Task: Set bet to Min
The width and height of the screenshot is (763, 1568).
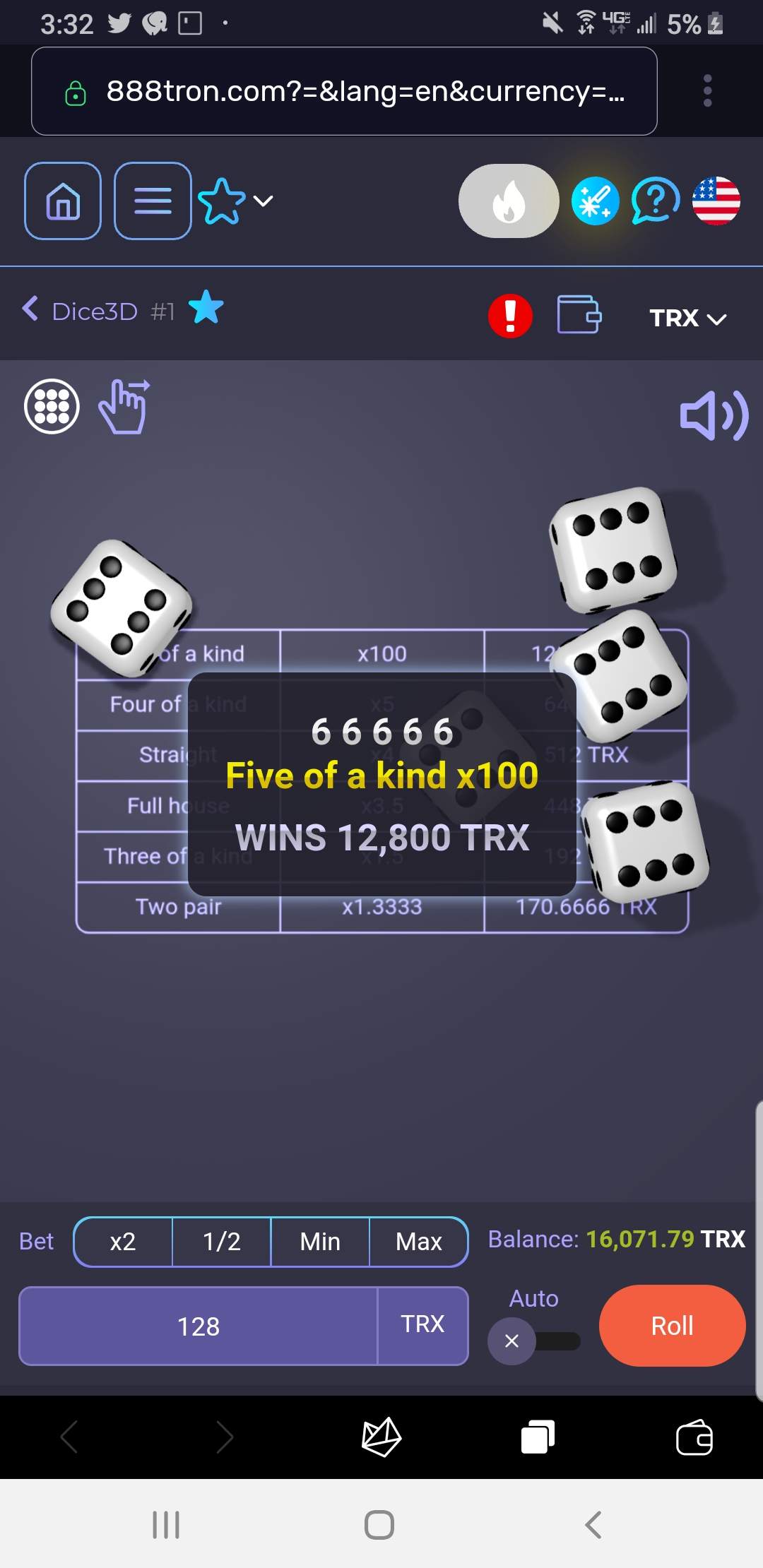Action: 320,1241
